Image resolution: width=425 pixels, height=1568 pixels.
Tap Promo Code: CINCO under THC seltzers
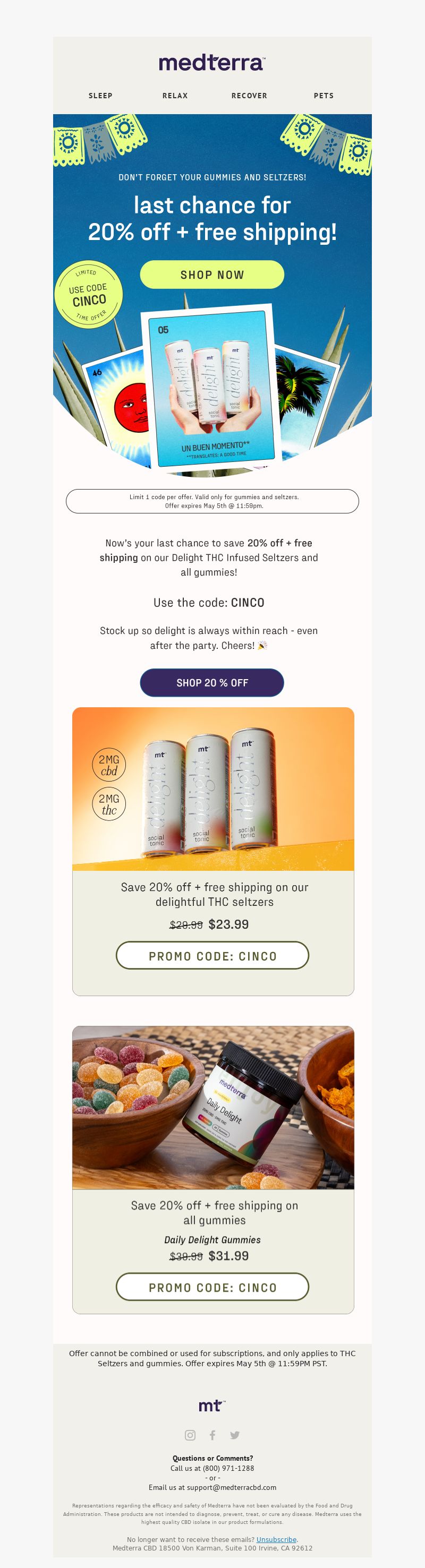212,956
